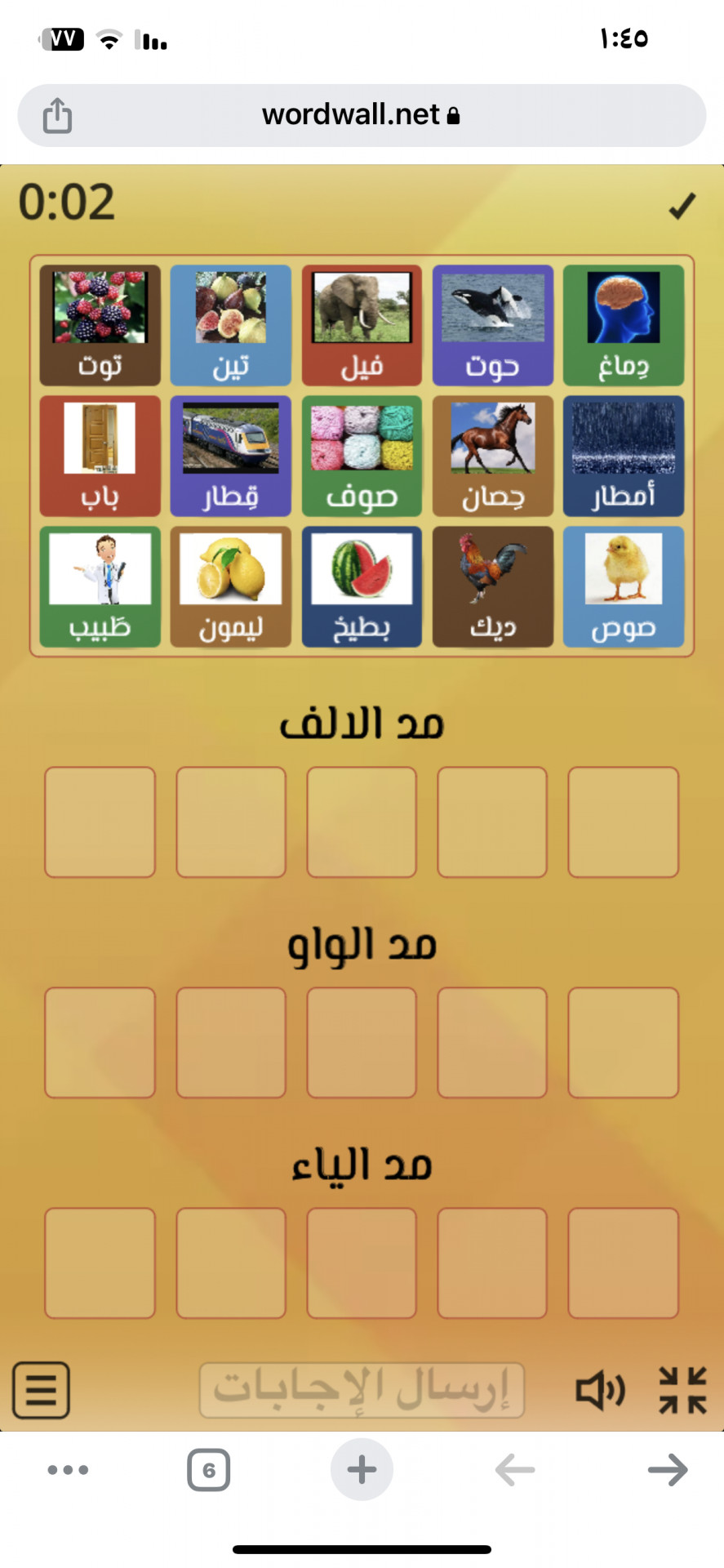Pick the ليمون lemon tile
This screenshot has width=724, height=1568.
click(230, 586)
